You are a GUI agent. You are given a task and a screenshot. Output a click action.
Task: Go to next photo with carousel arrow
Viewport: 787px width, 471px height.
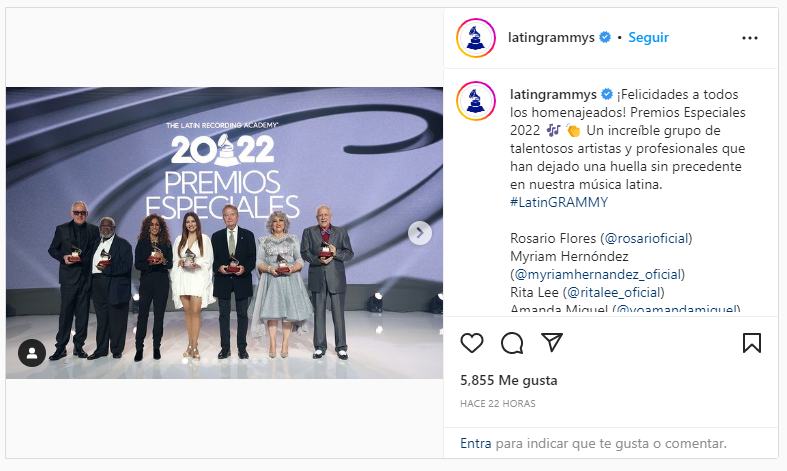[420, 233]
